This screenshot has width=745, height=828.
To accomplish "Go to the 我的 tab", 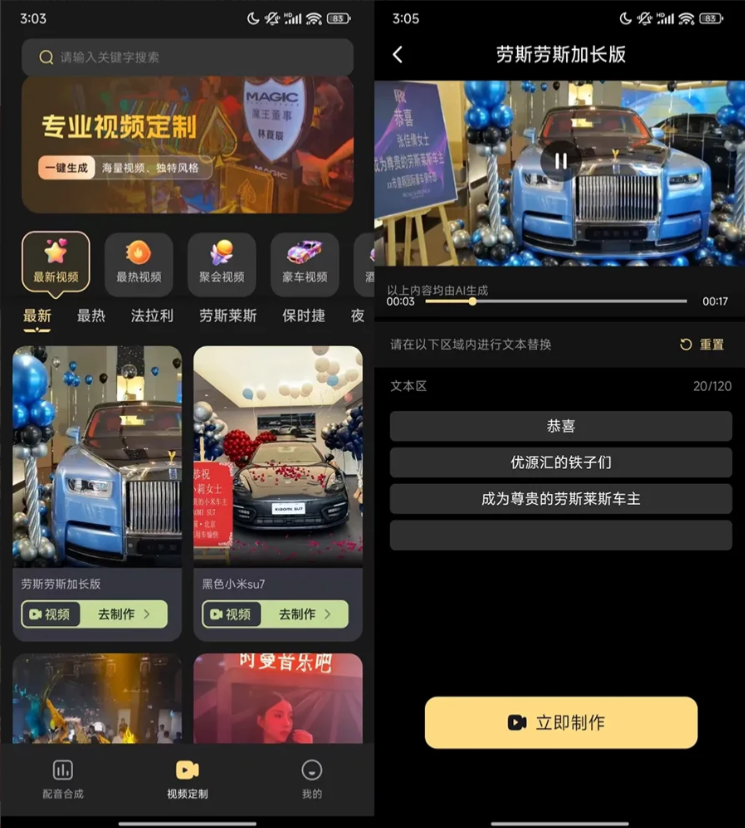I will [311, 779].
